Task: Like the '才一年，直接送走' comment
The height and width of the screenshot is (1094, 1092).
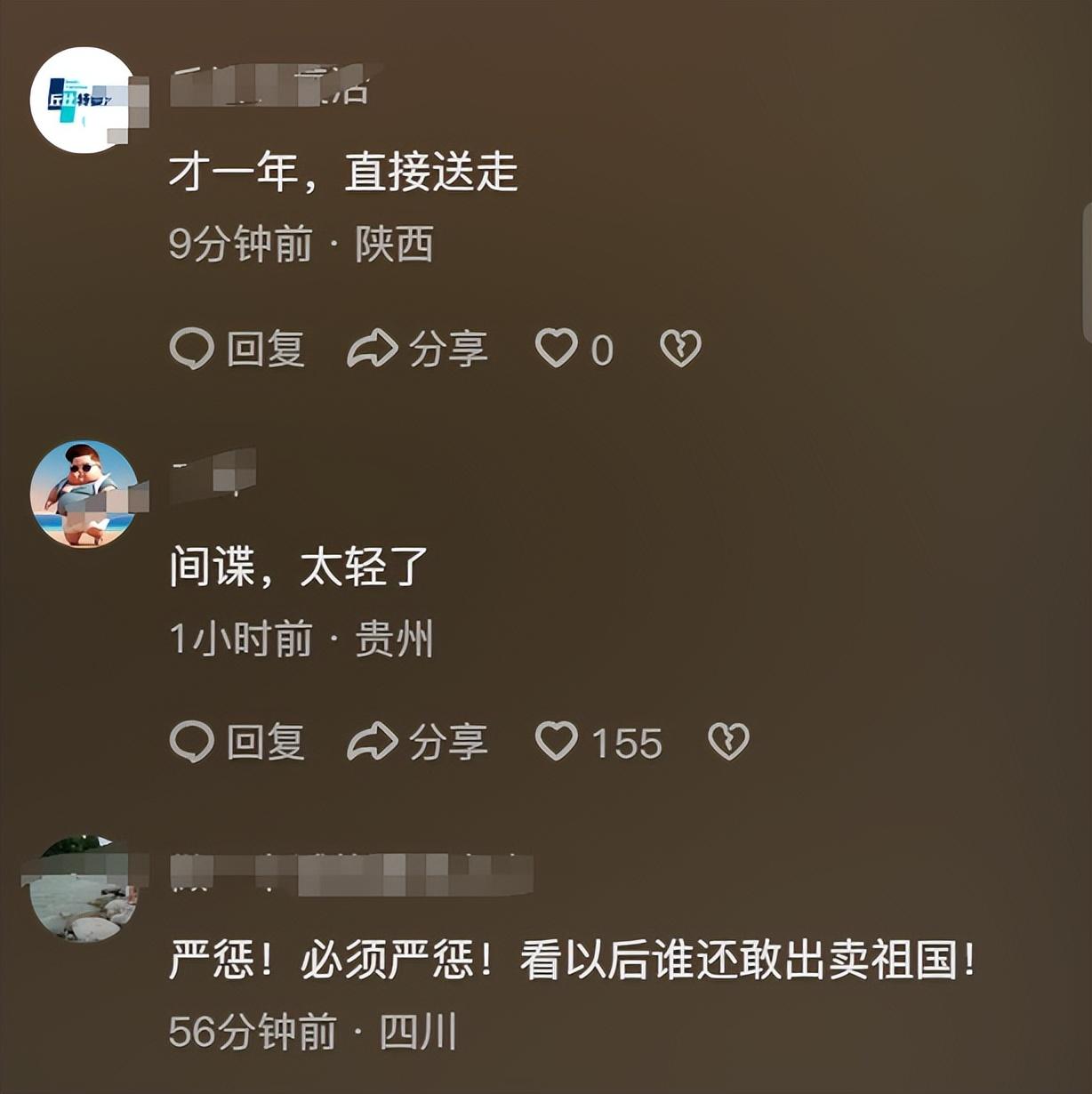Action: [557, 348]
